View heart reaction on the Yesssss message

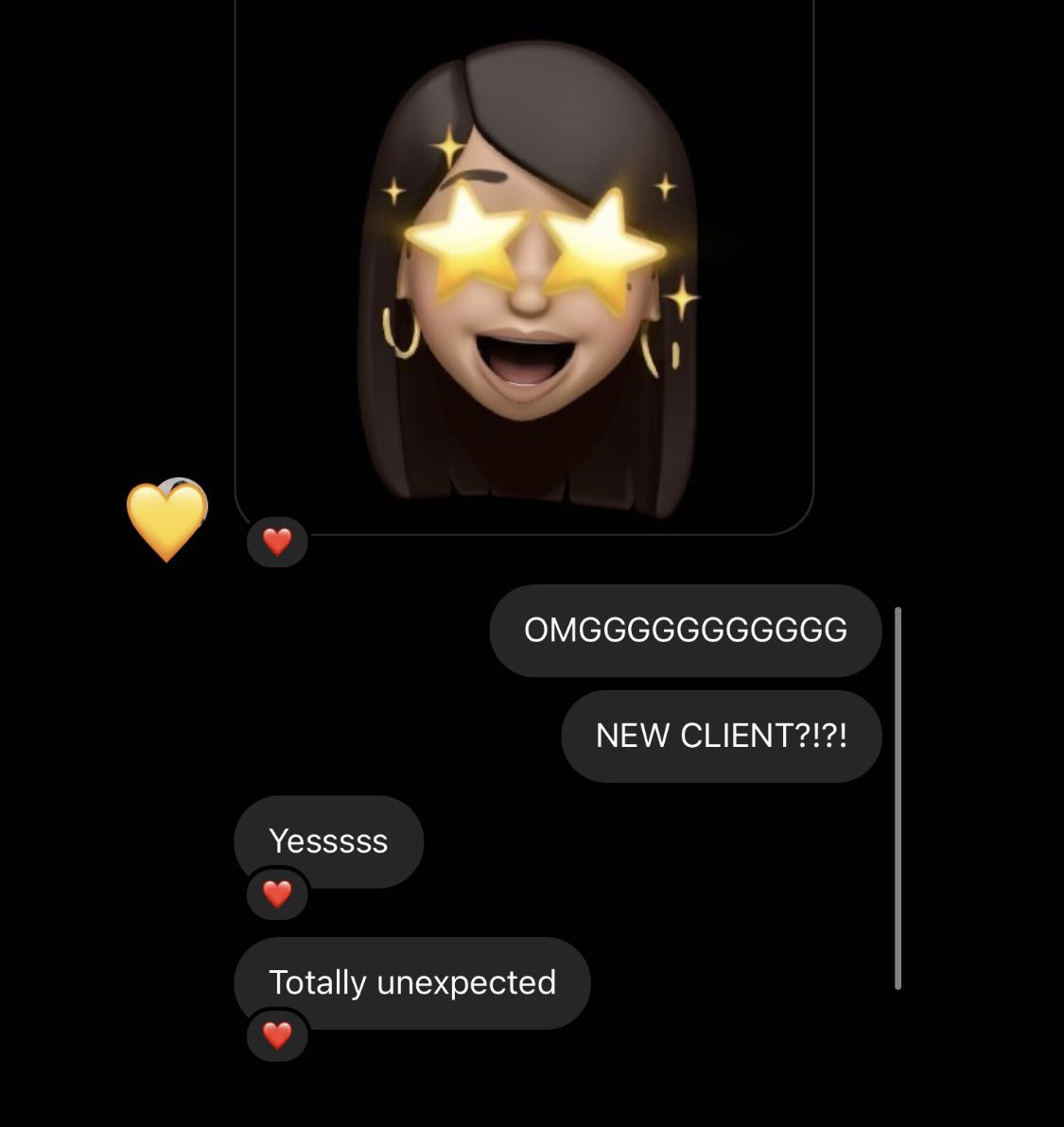pos(277,893)
